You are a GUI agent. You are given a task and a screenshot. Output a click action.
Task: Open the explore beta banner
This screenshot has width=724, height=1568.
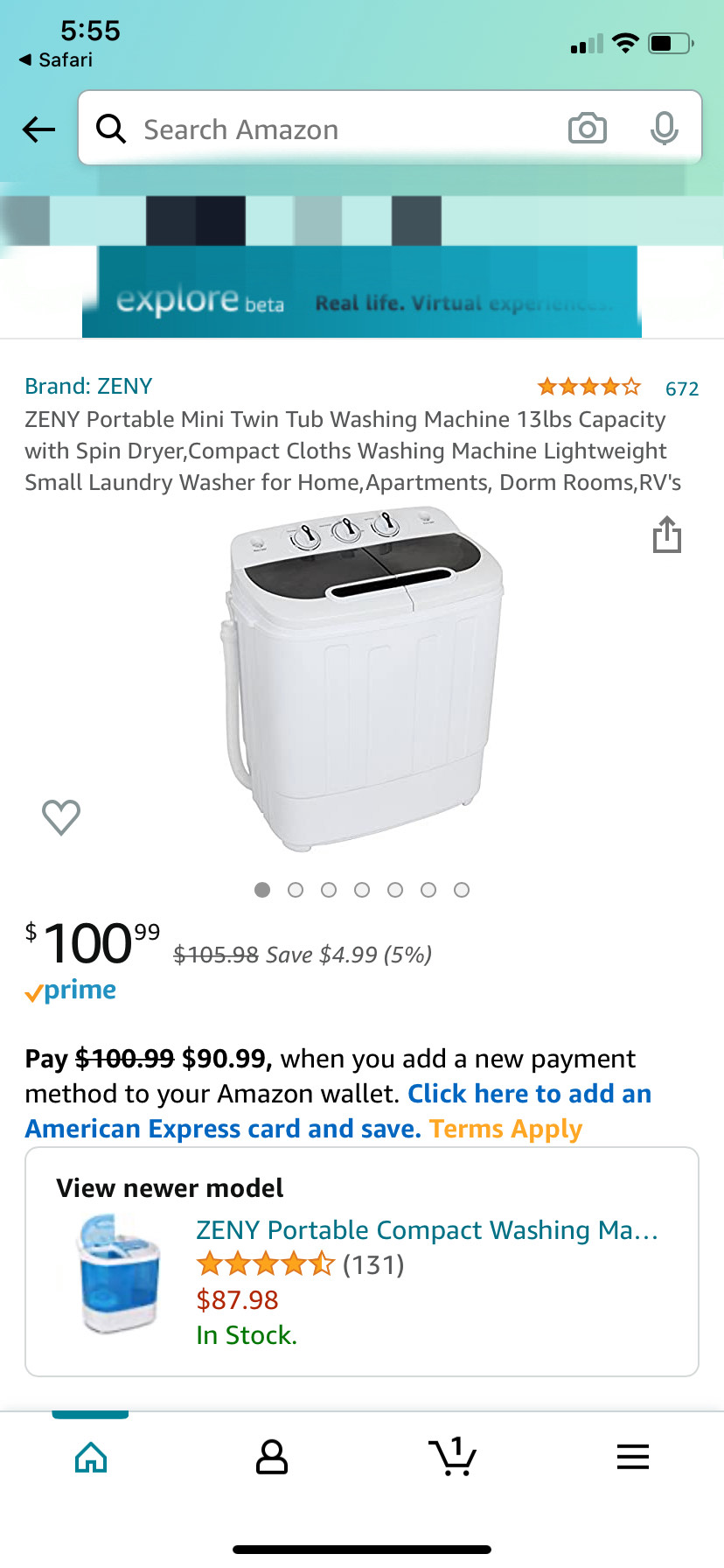click(362, 294)
